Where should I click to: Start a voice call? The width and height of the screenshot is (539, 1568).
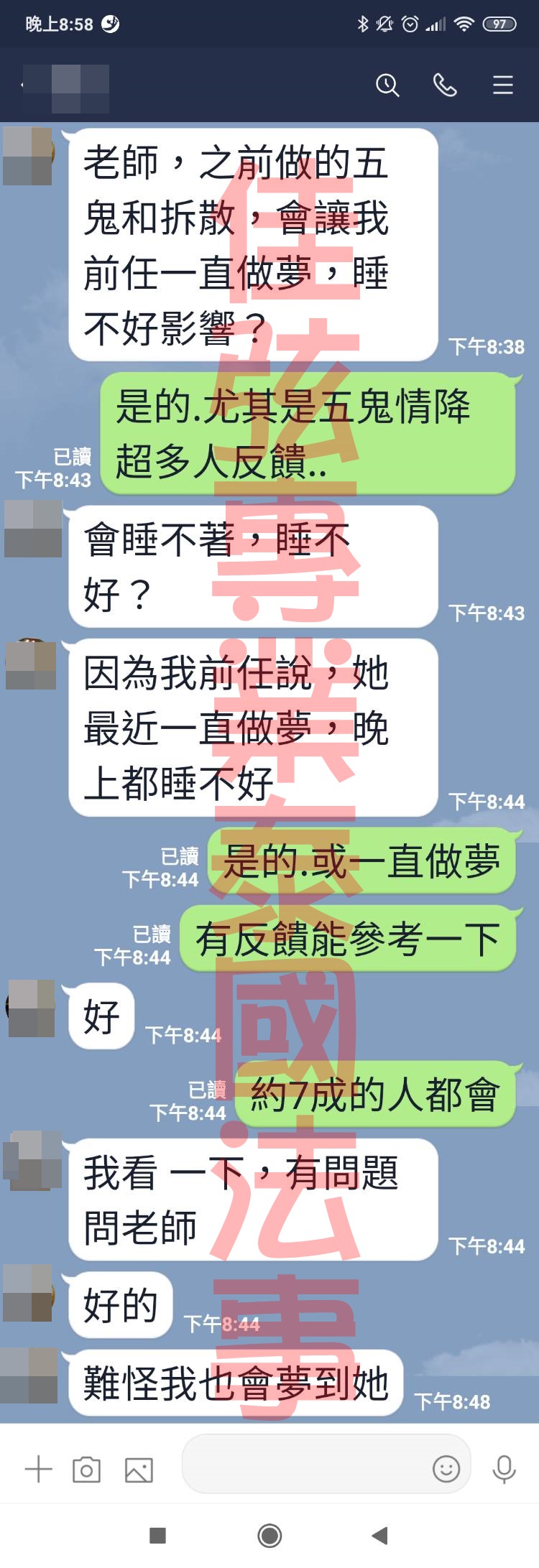445,85
